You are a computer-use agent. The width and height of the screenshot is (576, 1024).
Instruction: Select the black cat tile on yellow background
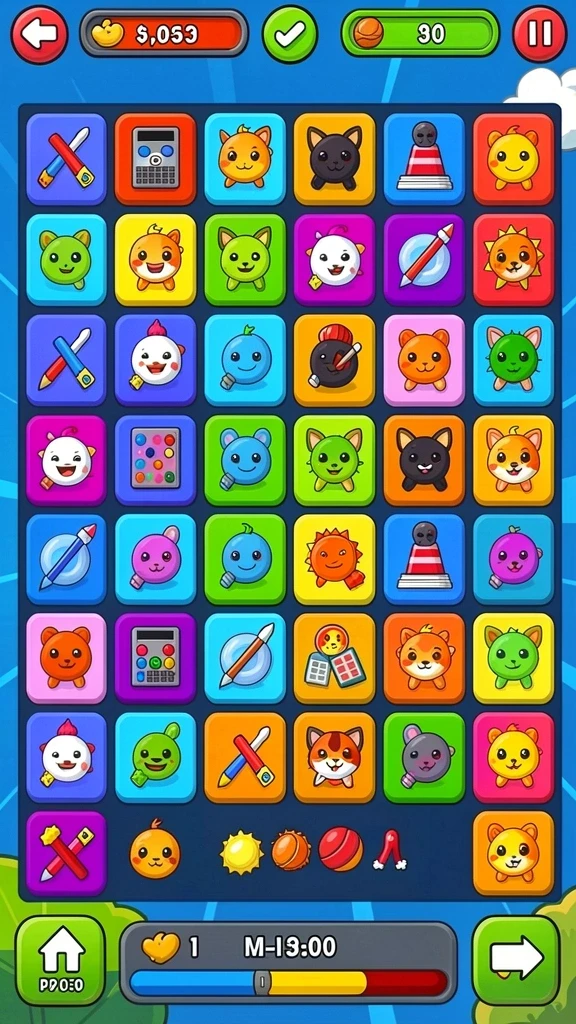pos(334,159)
